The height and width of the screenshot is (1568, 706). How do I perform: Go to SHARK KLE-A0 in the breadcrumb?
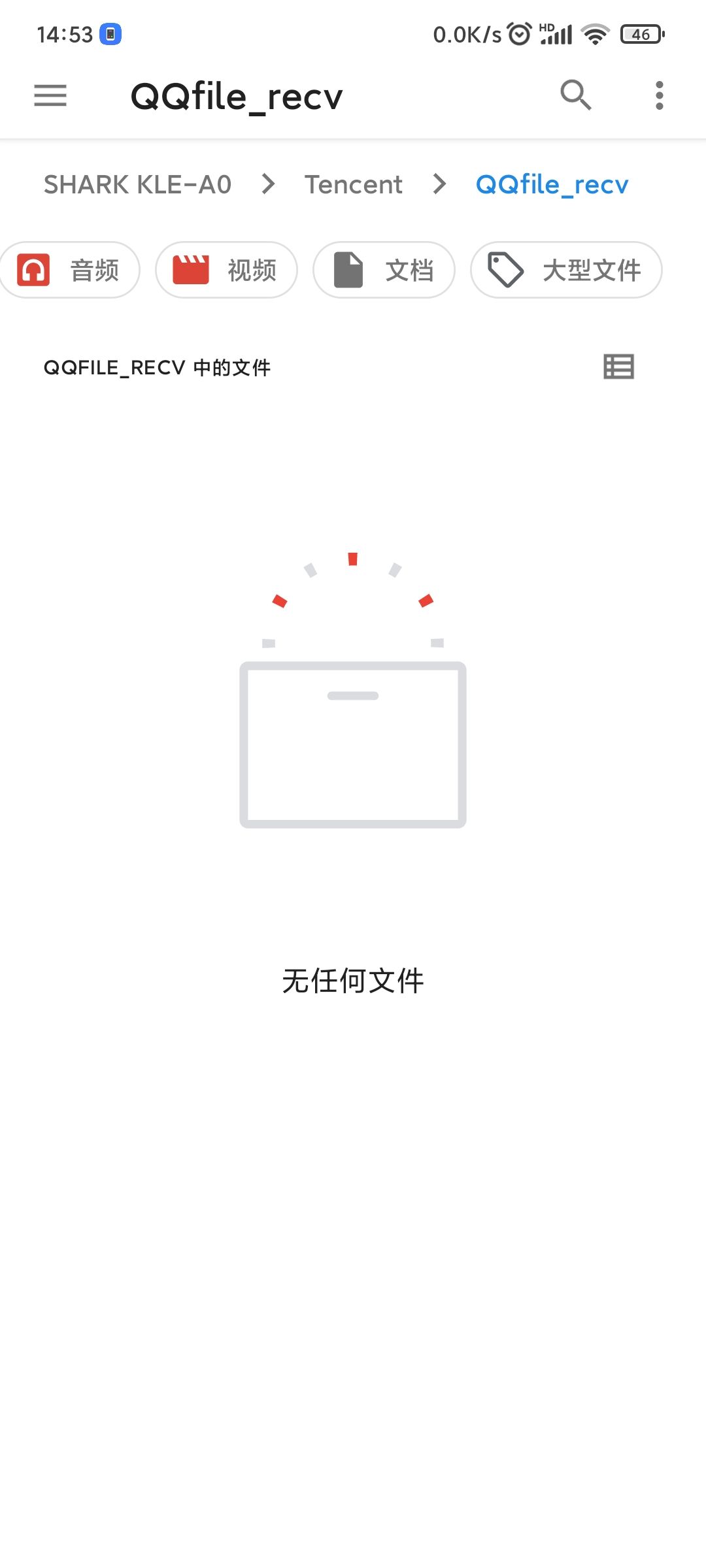138,185
